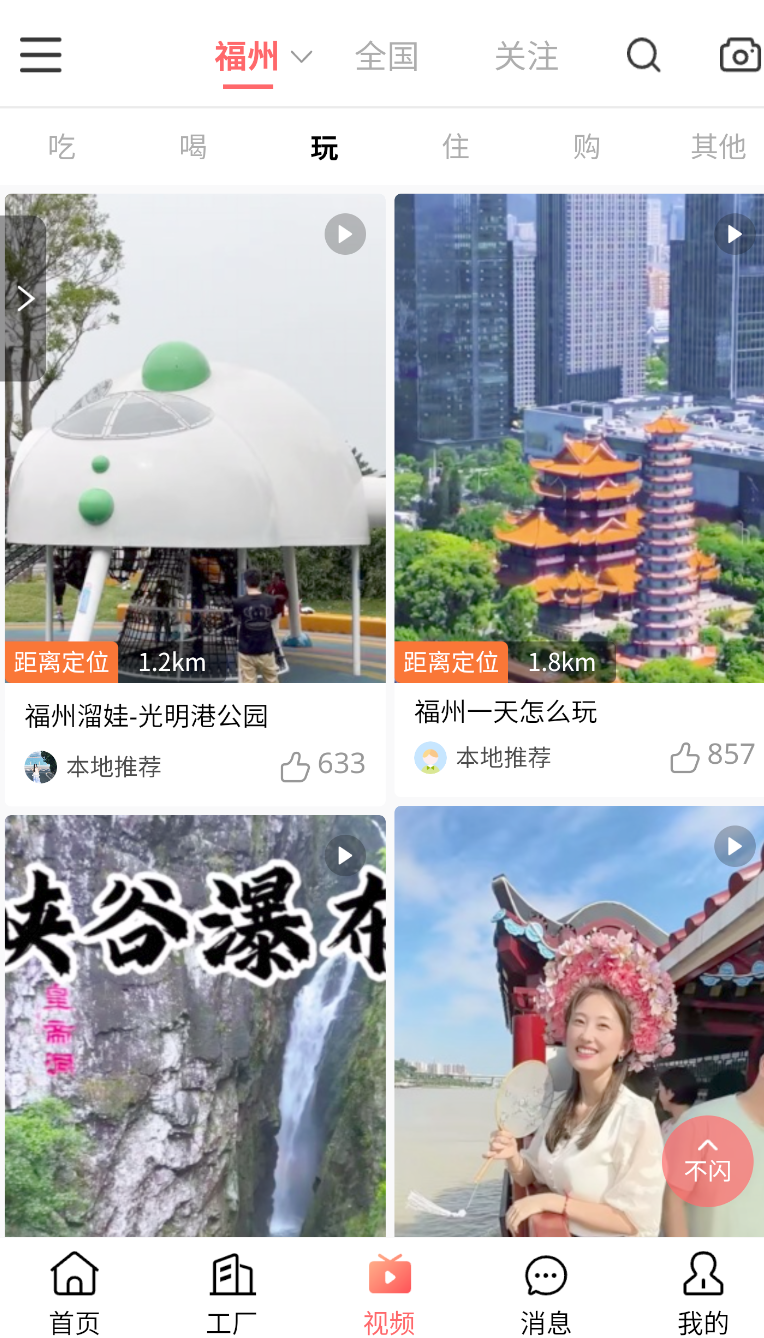The height and width of the screenshot is (1338, 764).
Task: Open the hamburger menu
Action: [40, 55]
